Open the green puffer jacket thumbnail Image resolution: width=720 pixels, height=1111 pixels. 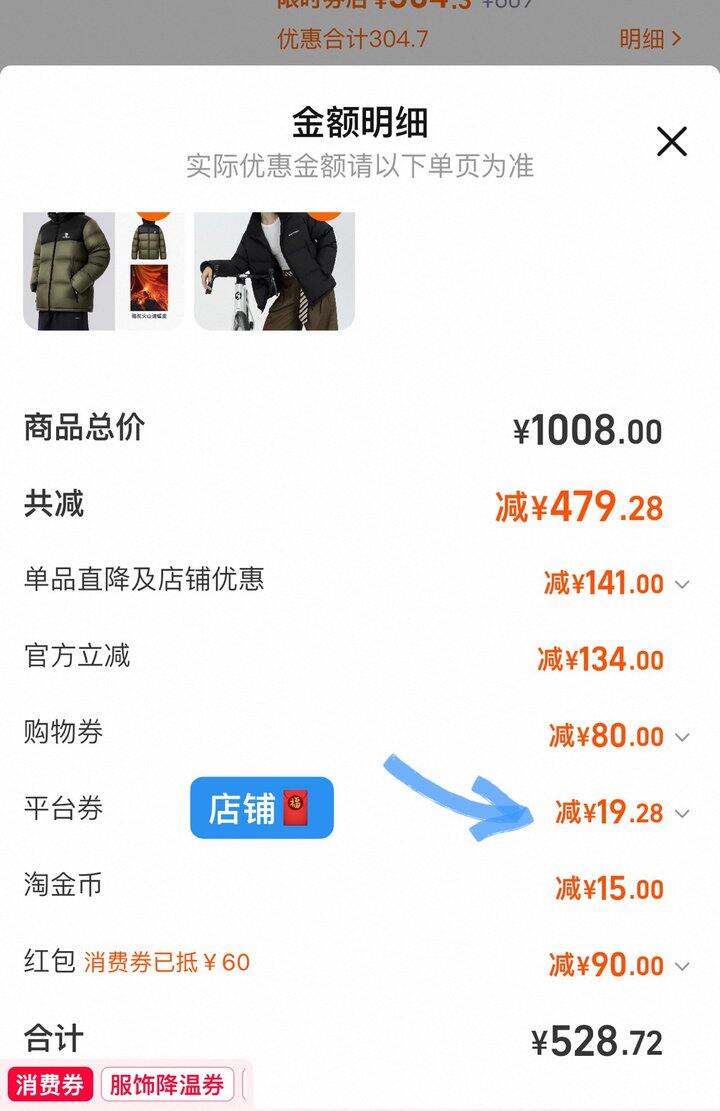point(102,270)
